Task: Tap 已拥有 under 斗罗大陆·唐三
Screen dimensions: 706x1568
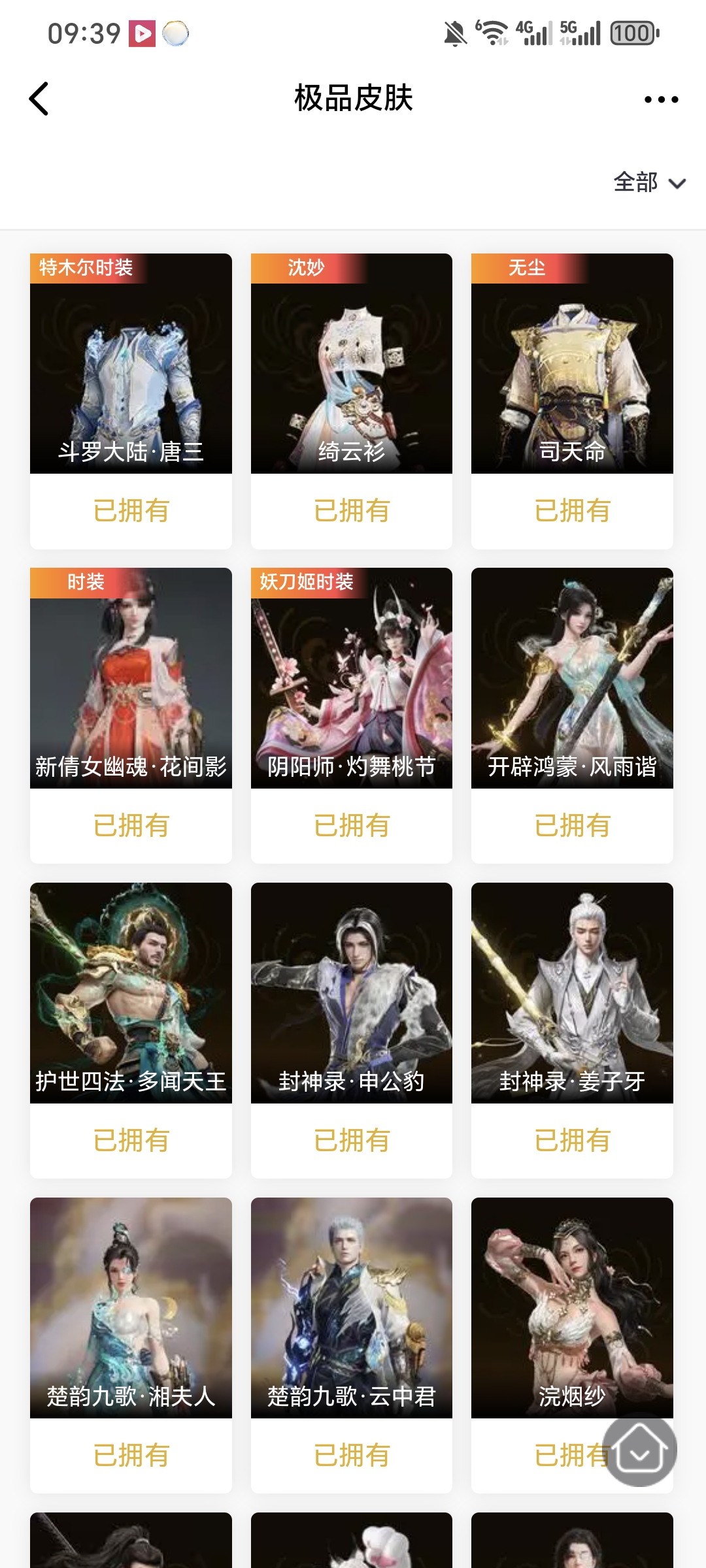Action: click(130, 512)
